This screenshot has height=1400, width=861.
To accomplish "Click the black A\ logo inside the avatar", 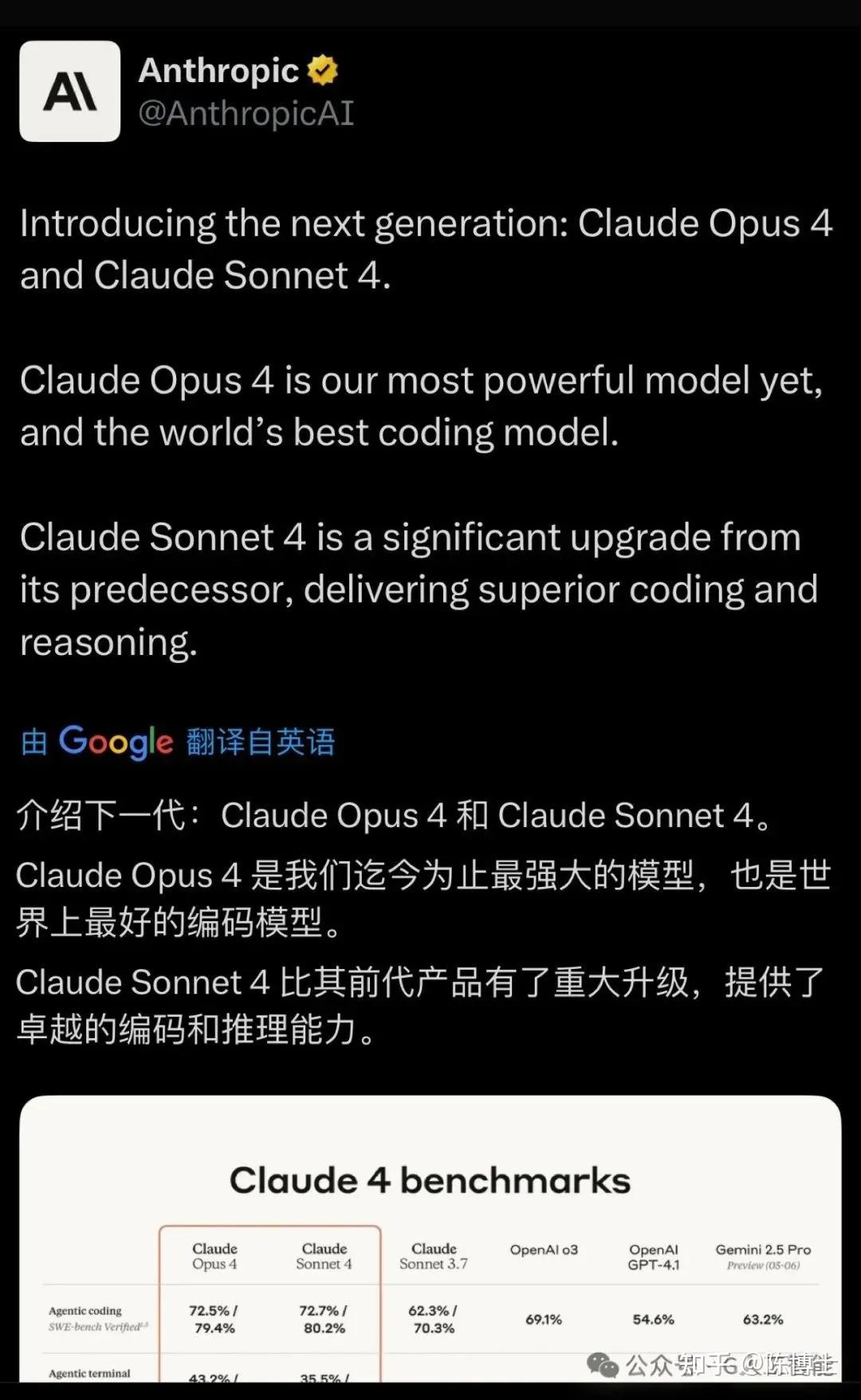I will point(69,92).
